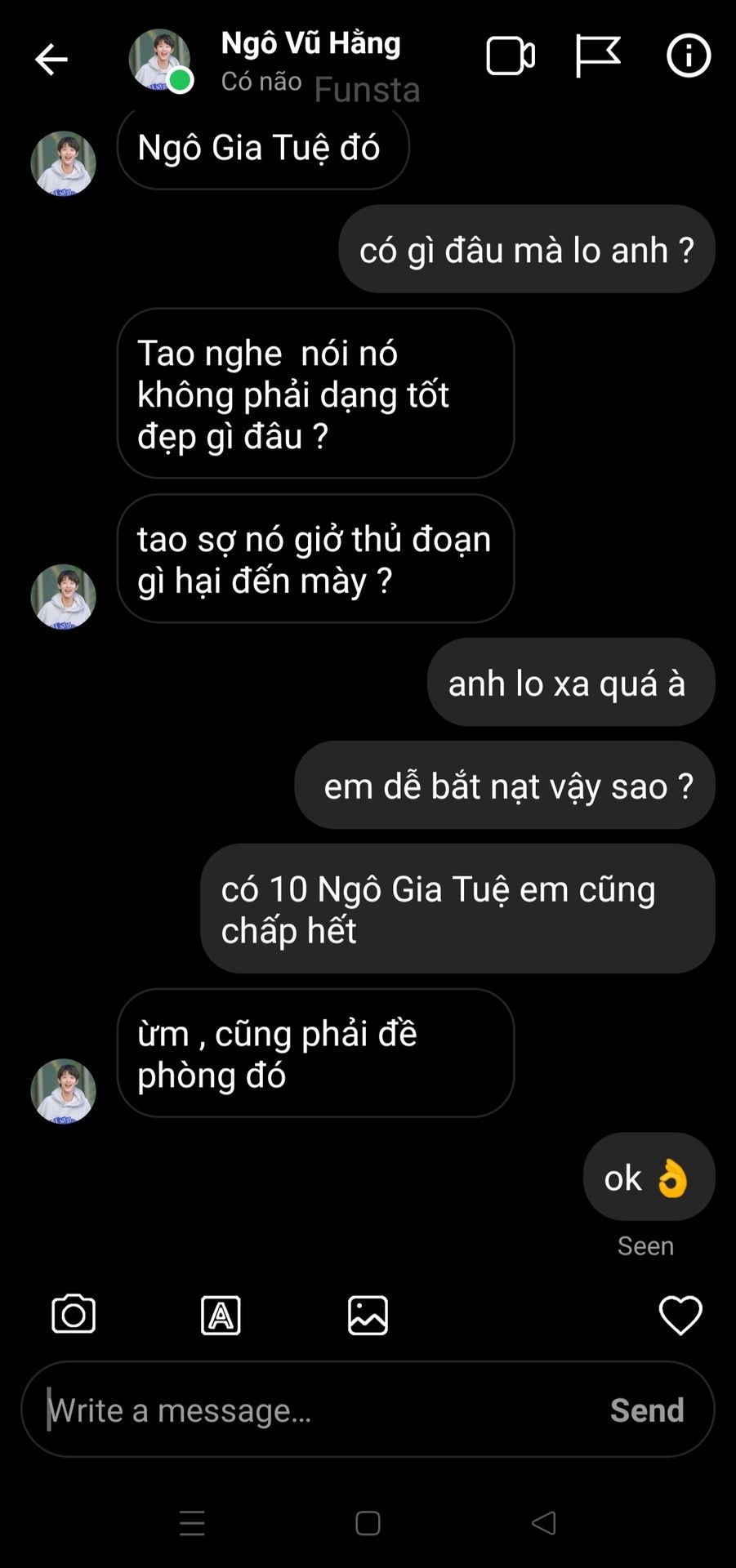Tap the Send button
This screenshot has height=1568, width=736.
click(x=646, y=1410)
